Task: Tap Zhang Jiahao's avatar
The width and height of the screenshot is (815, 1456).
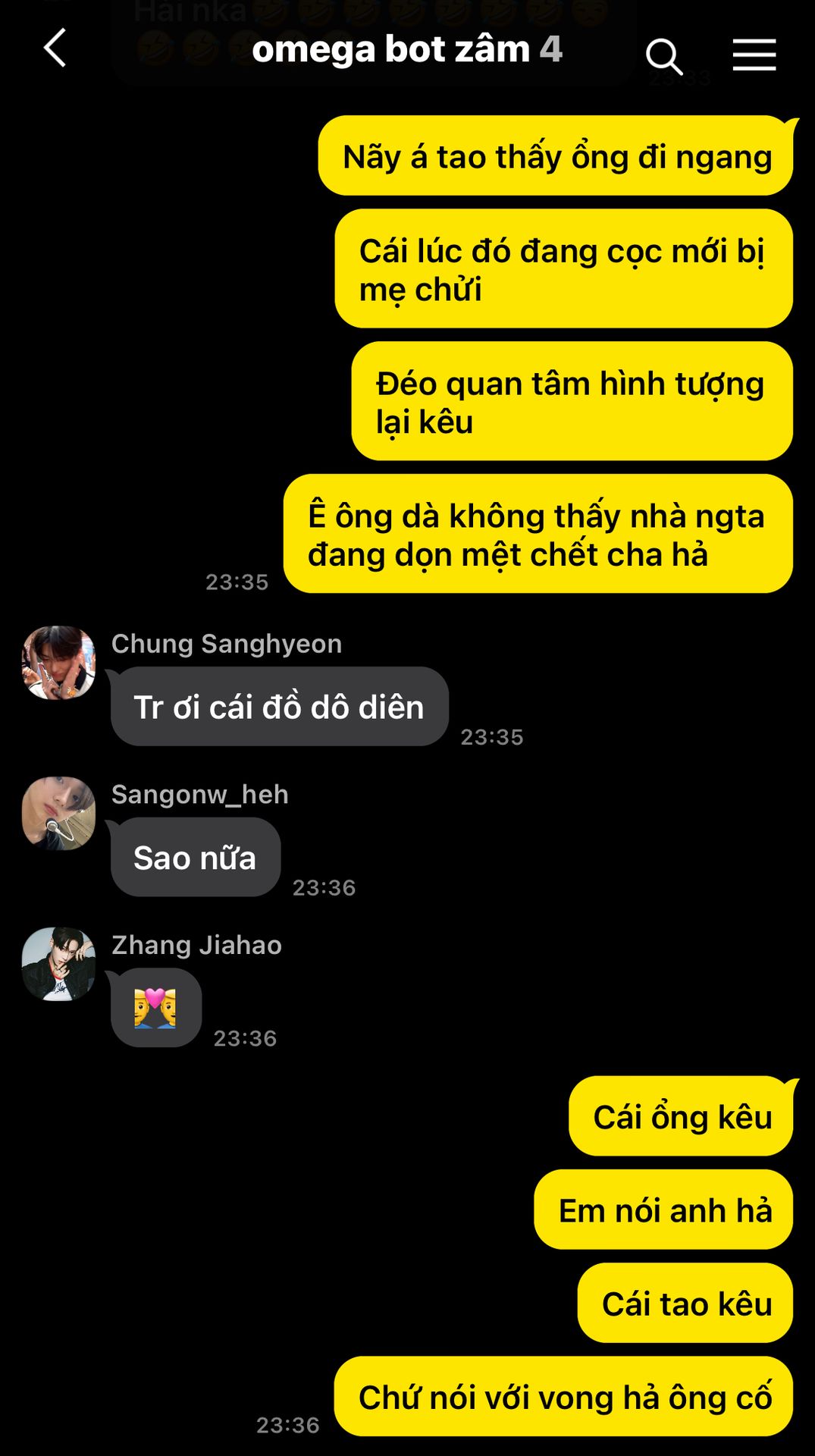Action: tap(59, 964)
